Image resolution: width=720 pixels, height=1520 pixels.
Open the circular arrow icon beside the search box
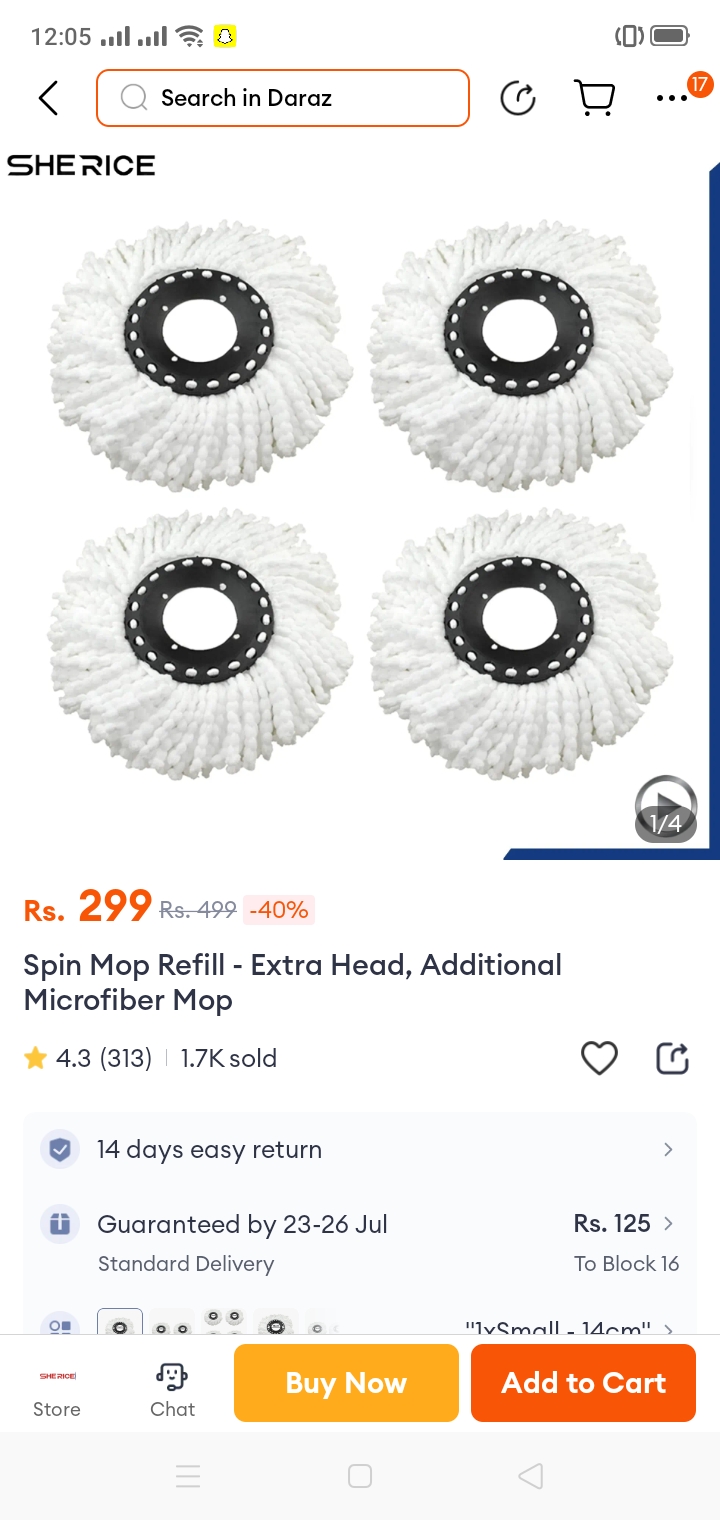coord(518,98)
